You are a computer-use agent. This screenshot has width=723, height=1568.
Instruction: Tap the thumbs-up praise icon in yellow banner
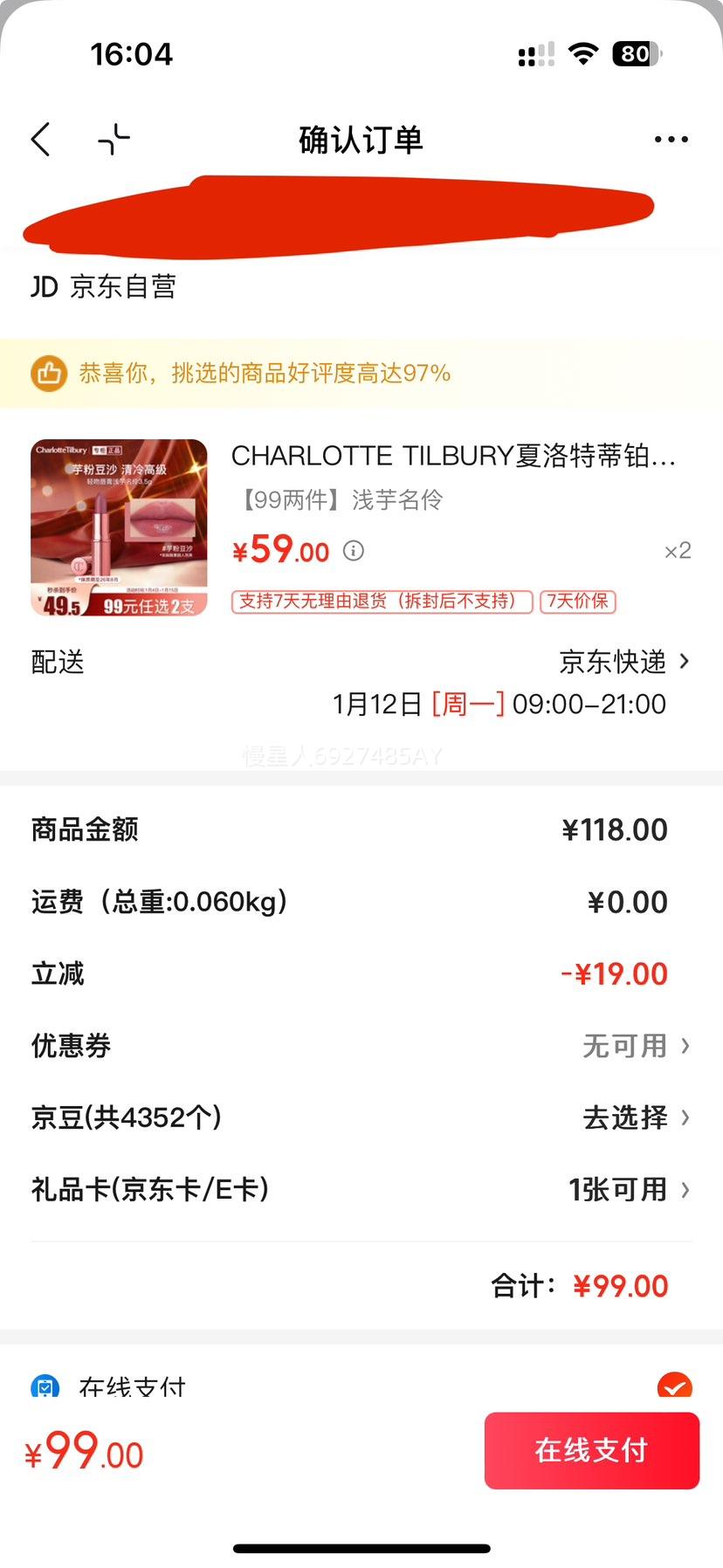pos(50,373)
